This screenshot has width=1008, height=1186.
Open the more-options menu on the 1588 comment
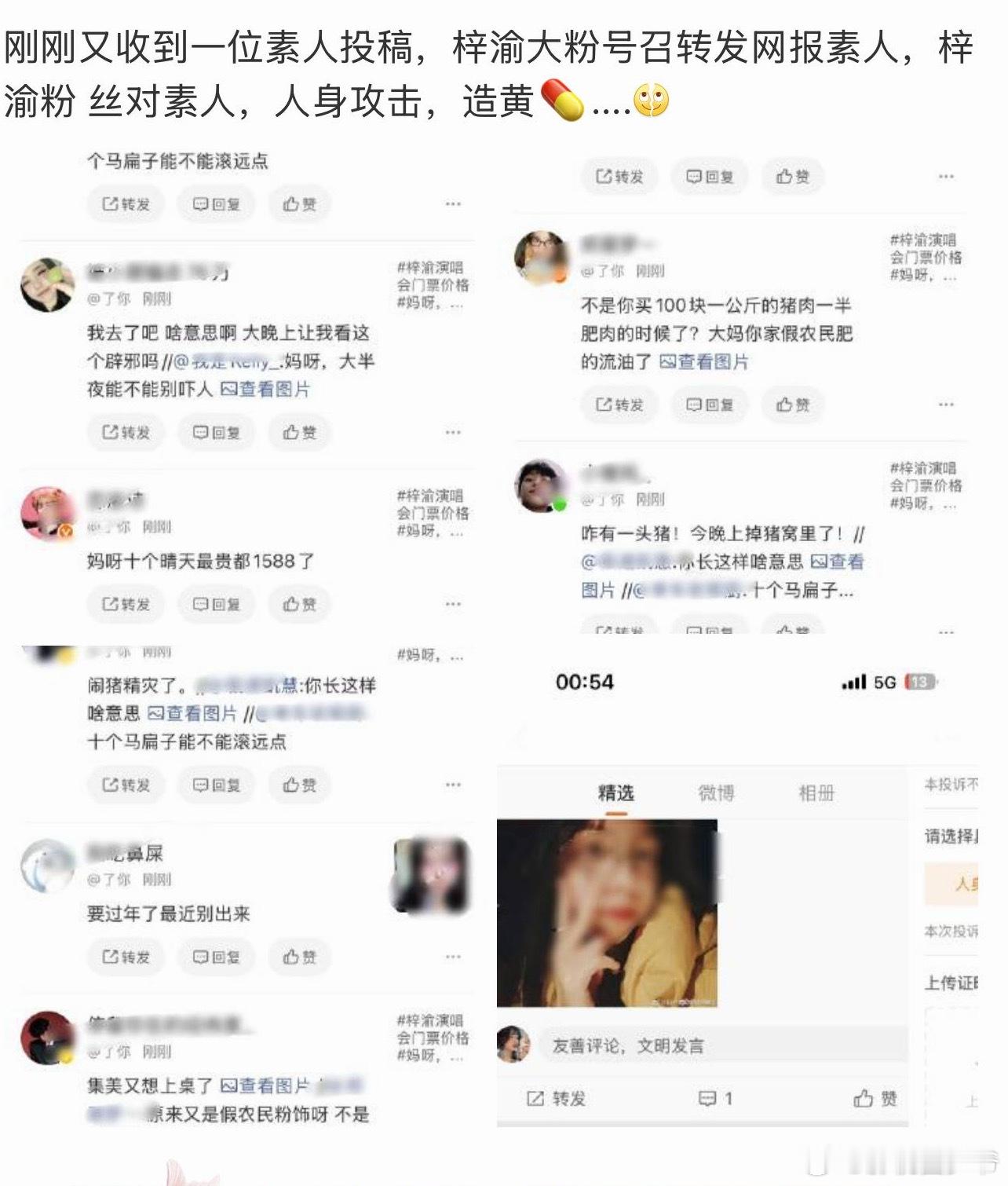click(x=451, y=605)
